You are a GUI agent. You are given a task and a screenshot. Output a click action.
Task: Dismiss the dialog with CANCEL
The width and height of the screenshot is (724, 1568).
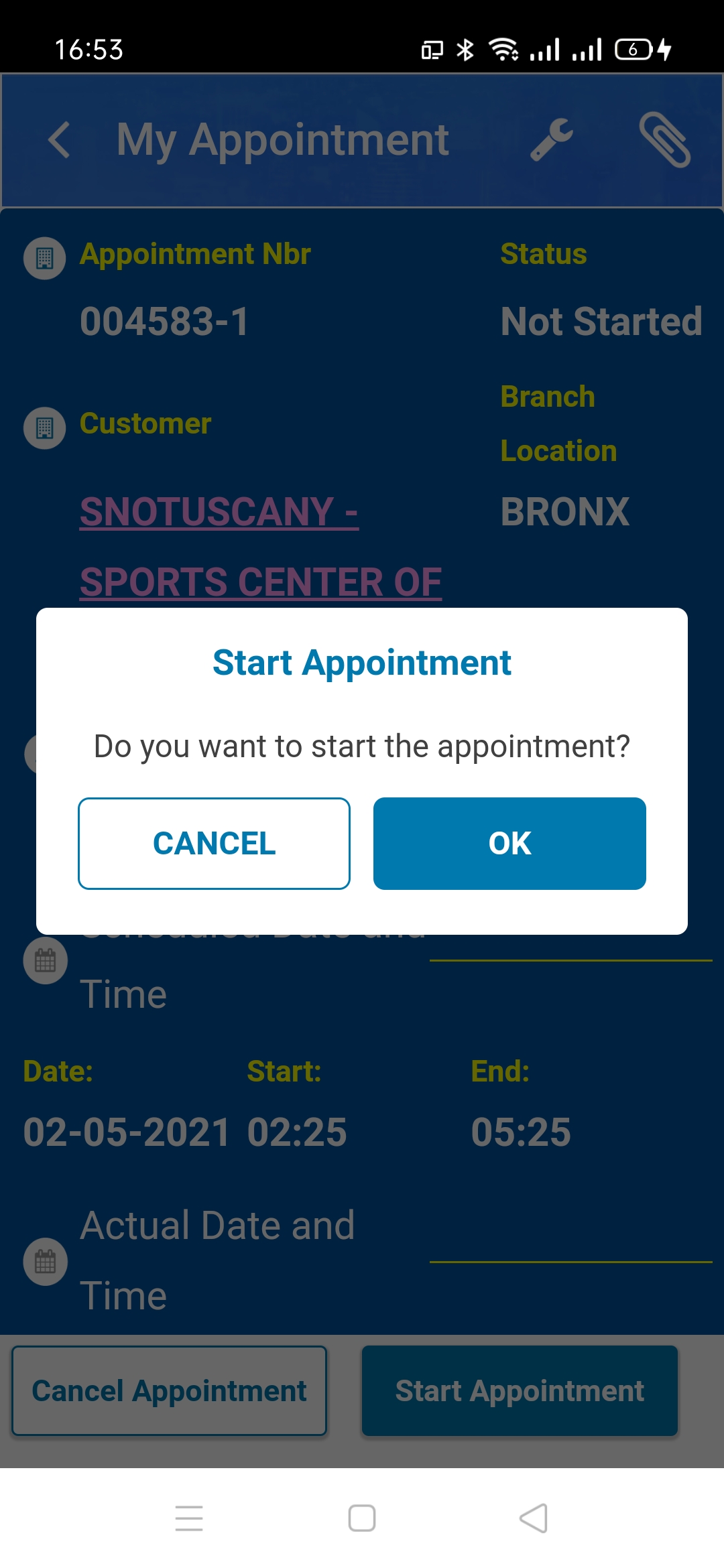[214, 843]
